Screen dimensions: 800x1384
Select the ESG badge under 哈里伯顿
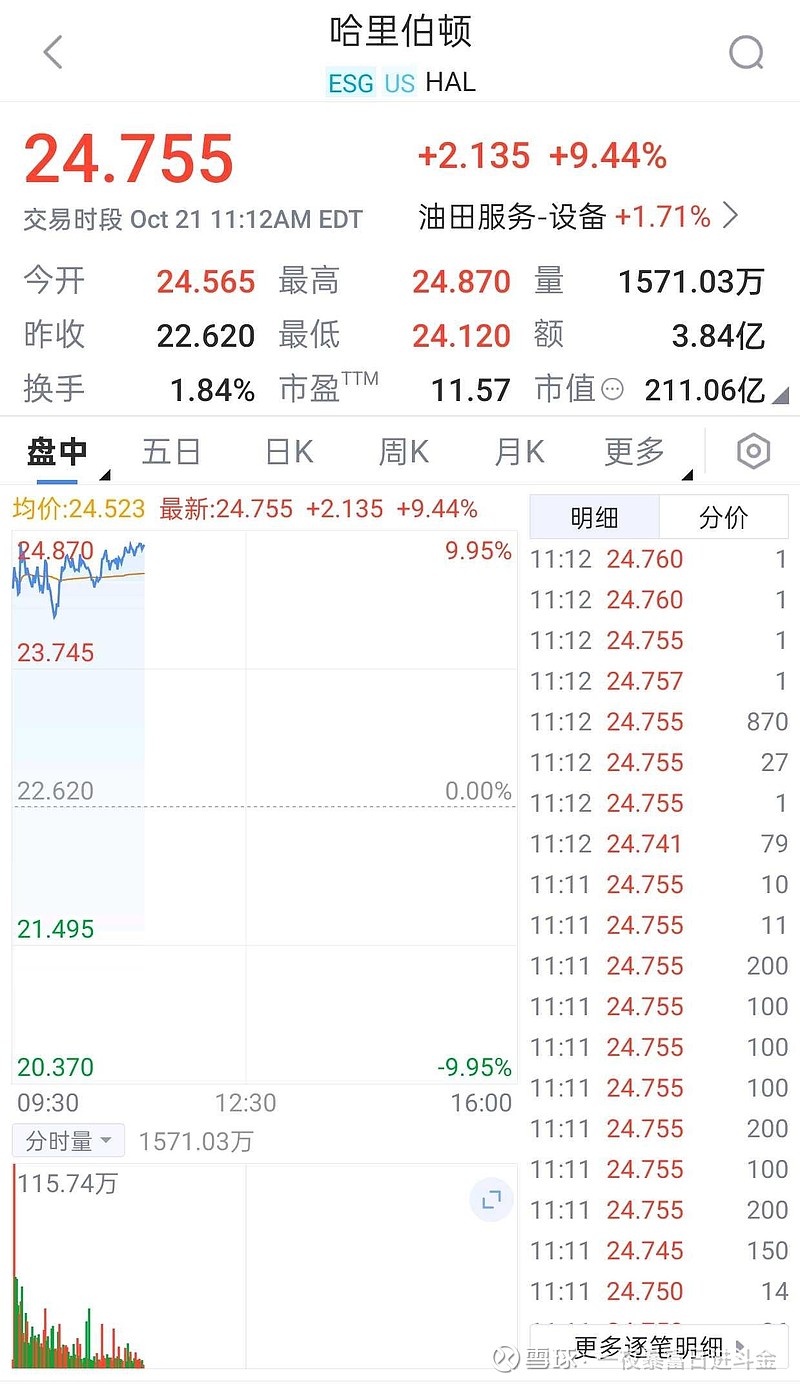[x=347, y=84]
